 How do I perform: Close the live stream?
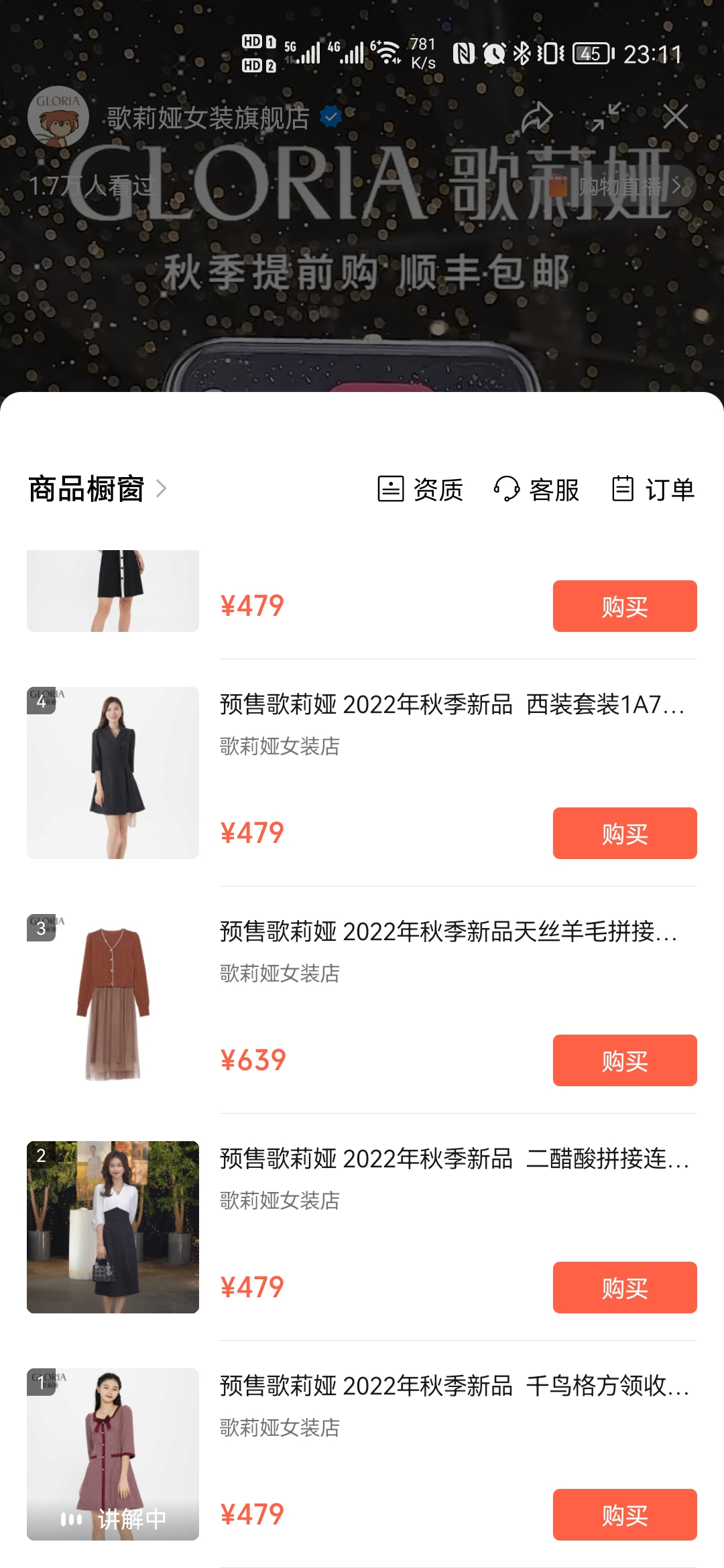tap(675, 117)
